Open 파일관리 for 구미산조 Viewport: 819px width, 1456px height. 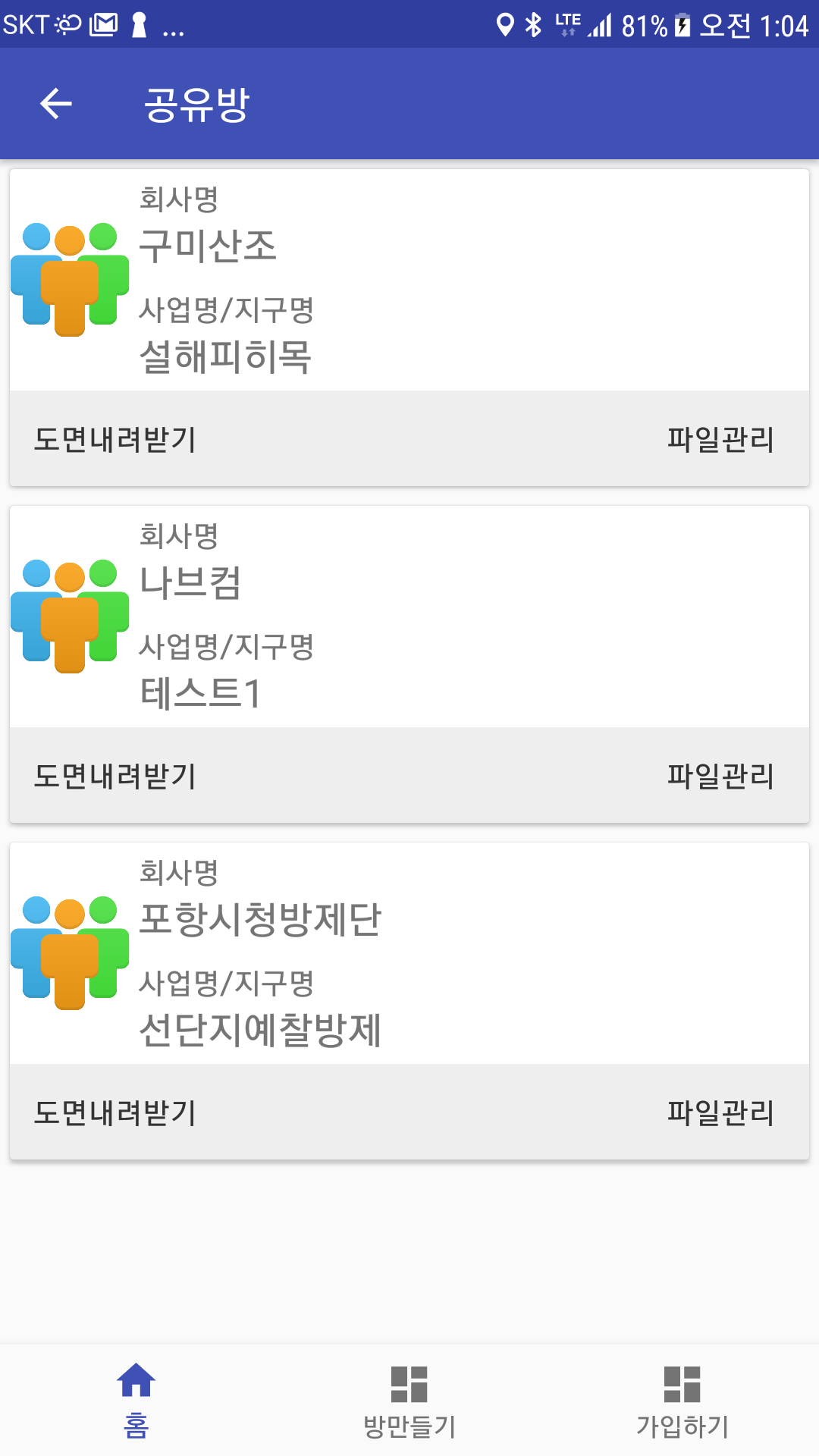[x=720, y=439]
